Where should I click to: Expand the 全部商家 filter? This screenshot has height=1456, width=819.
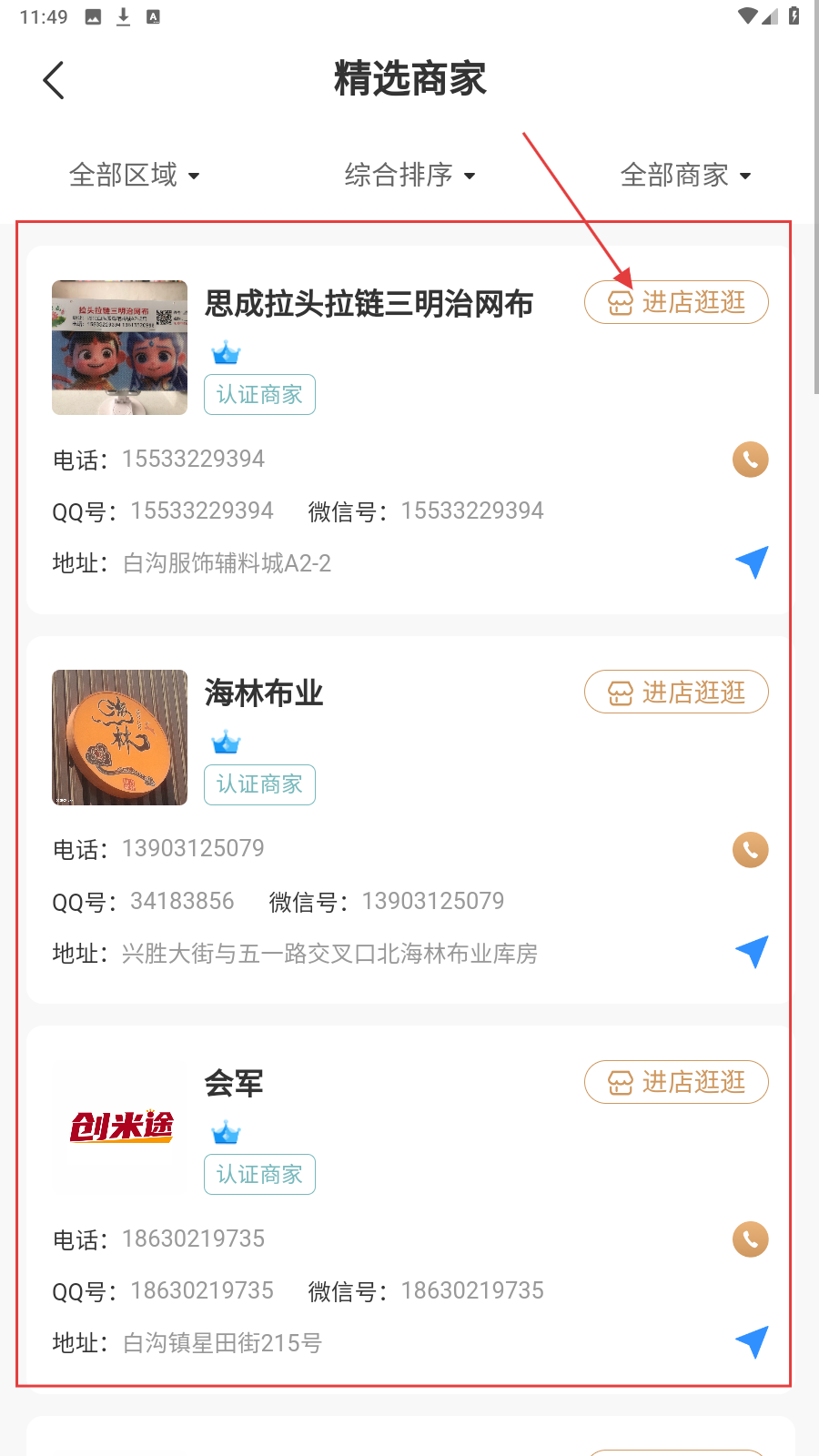point(685,175)
